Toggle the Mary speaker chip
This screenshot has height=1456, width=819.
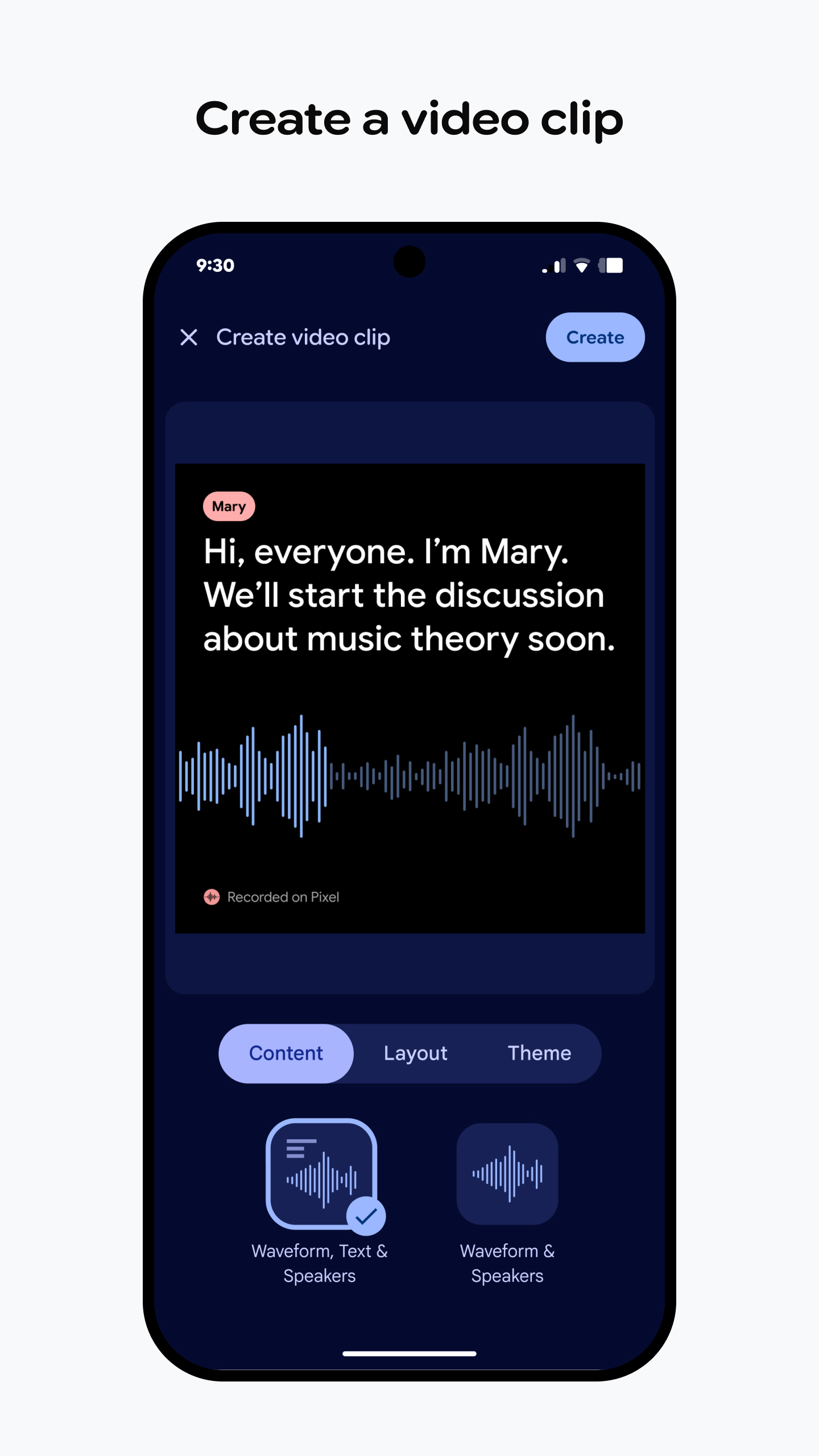(x=227, y=506)
